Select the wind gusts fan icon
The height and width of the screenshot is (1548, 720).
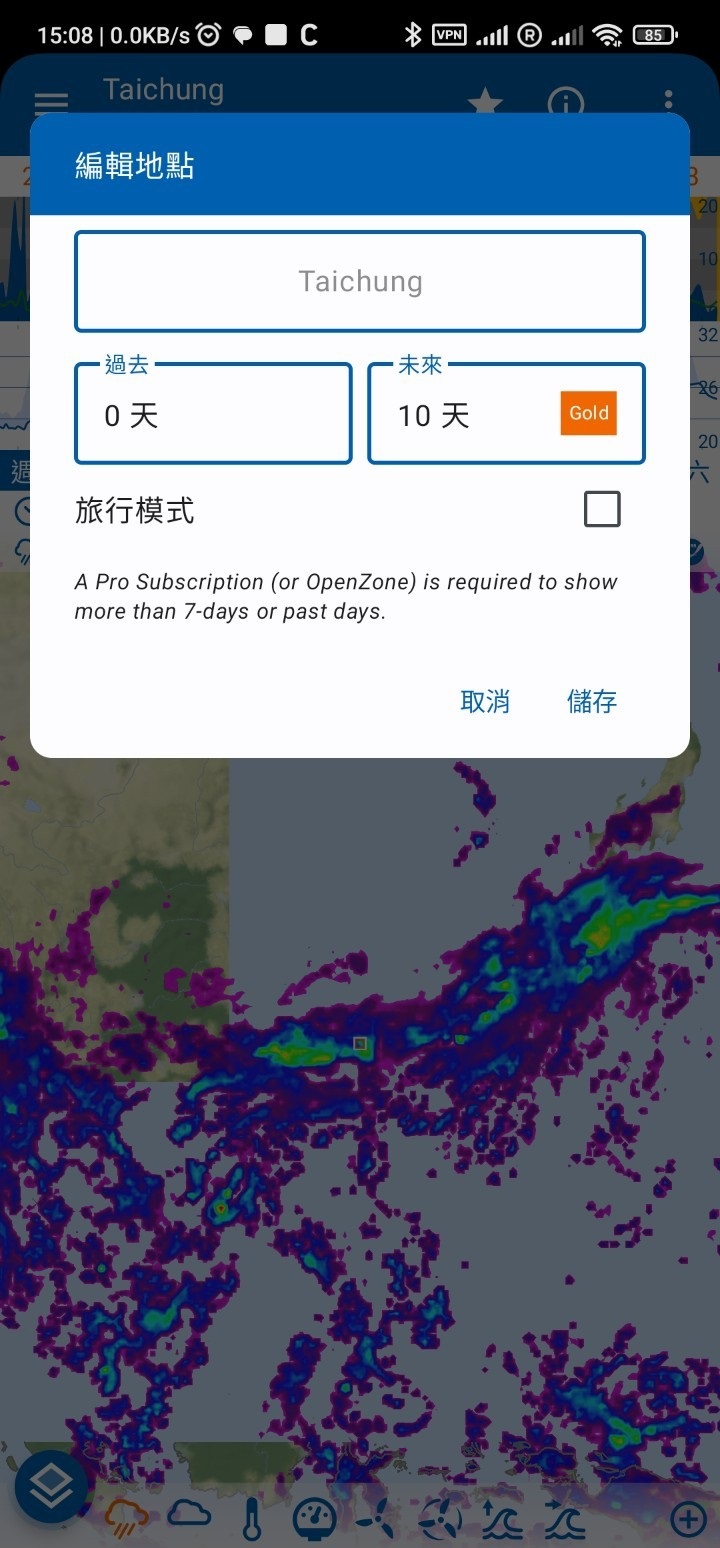[440, 1516]
